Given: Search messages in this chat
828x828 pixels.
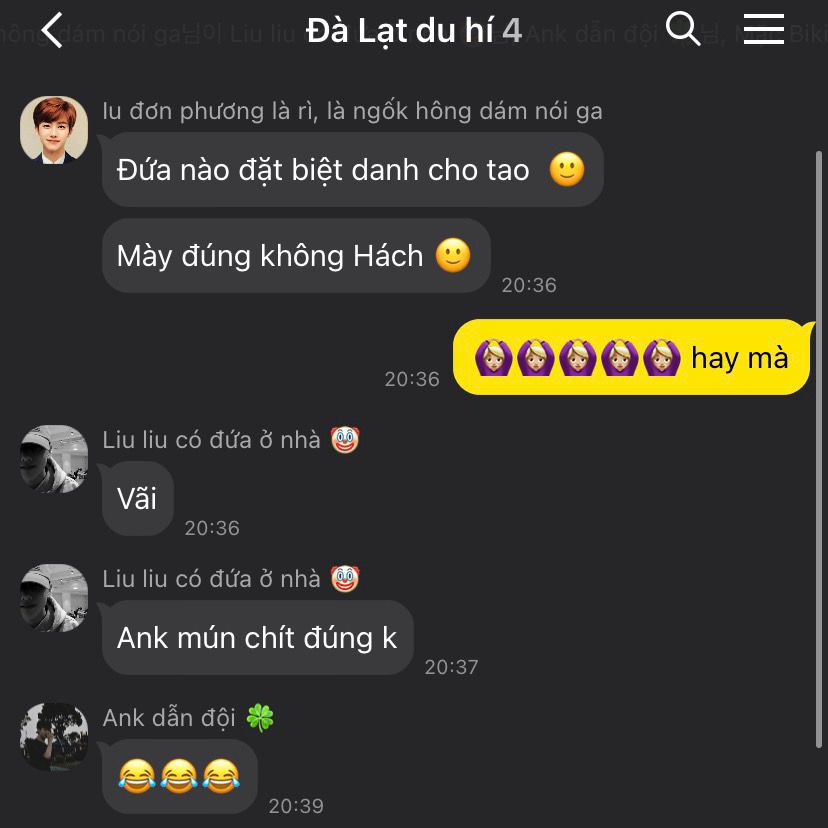Looking at the screenshot, I should click(x=683, y=29).
